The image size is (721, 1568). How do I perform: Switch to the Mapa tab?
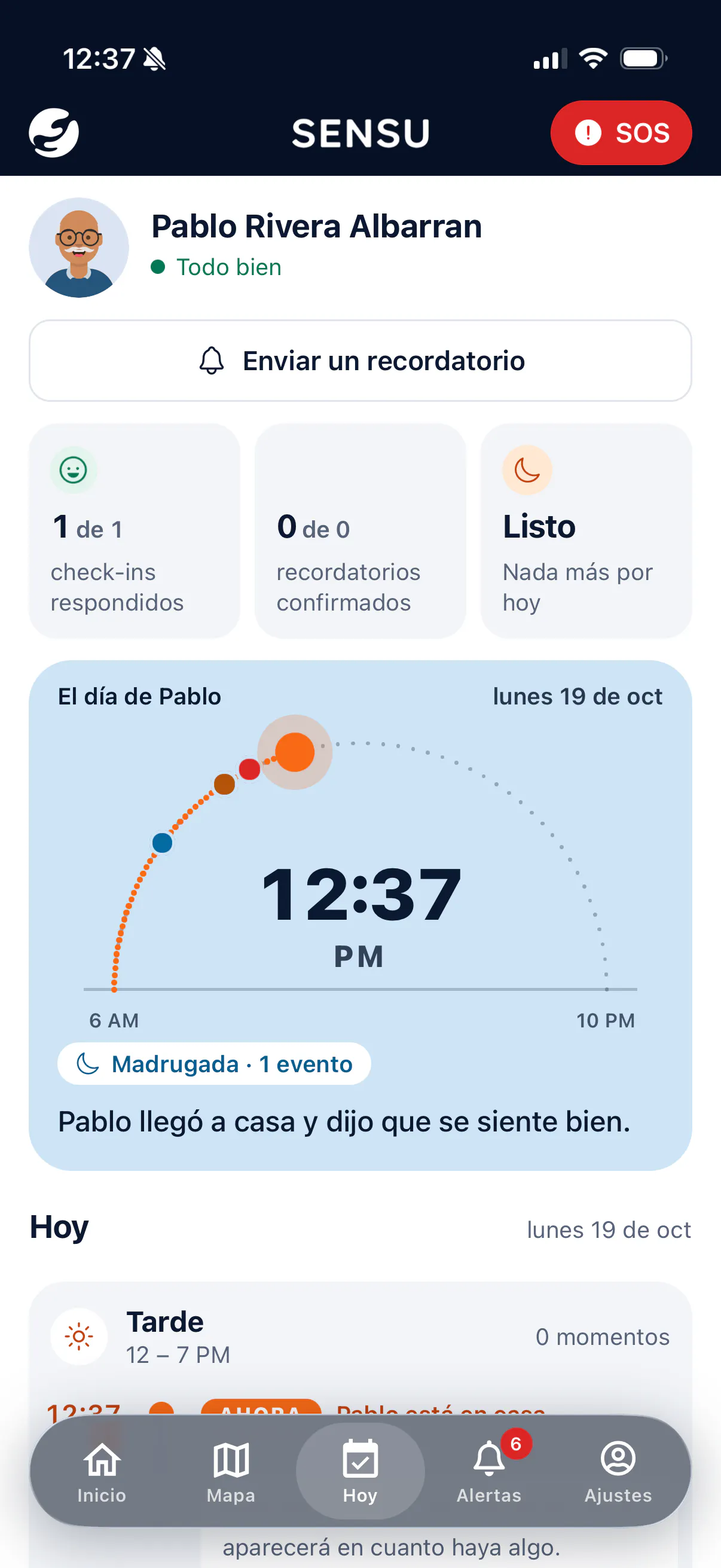[231, 1471]
